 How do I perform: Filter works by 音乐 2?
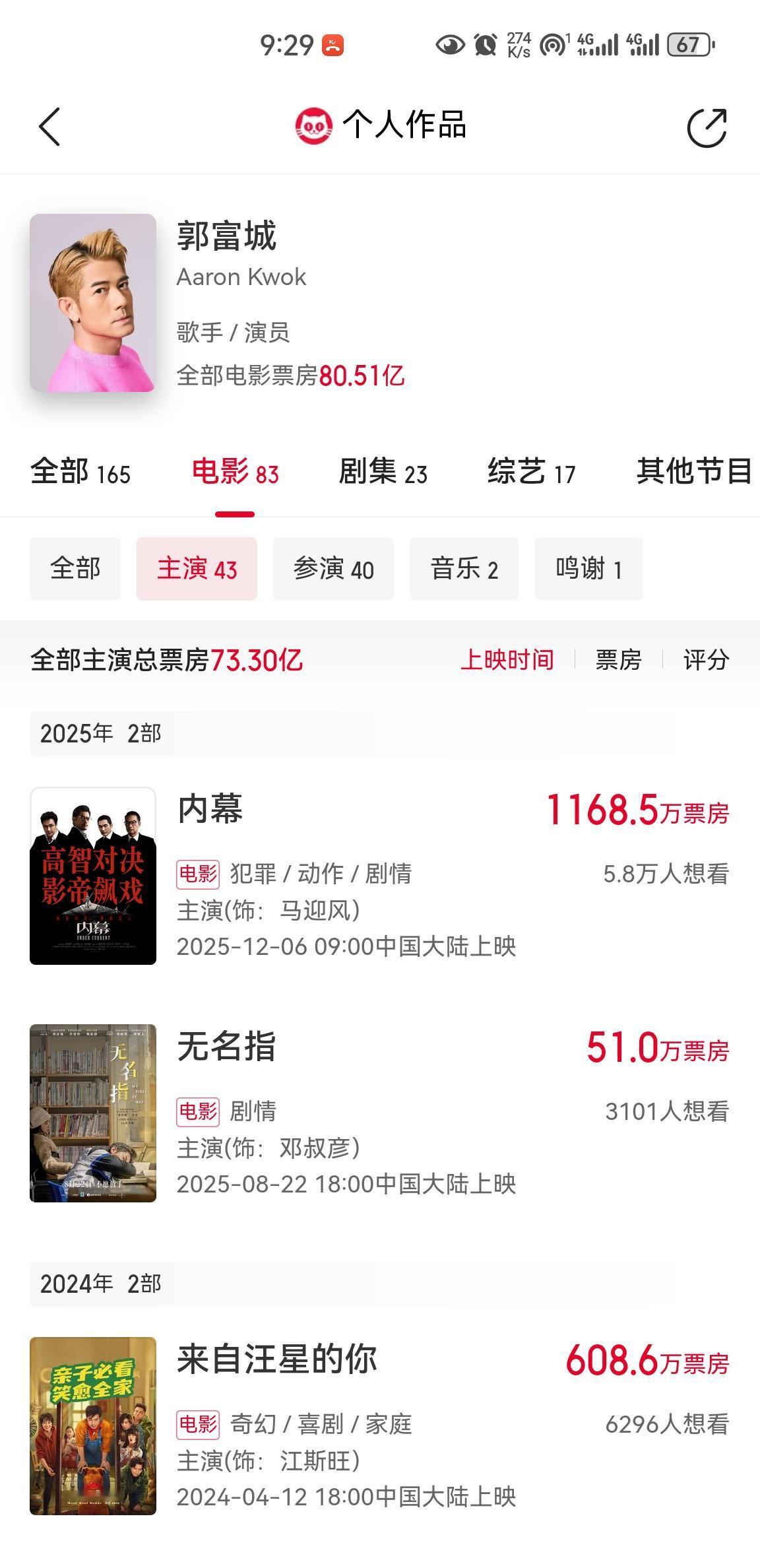pyautogui.click(x=464, y=568)
